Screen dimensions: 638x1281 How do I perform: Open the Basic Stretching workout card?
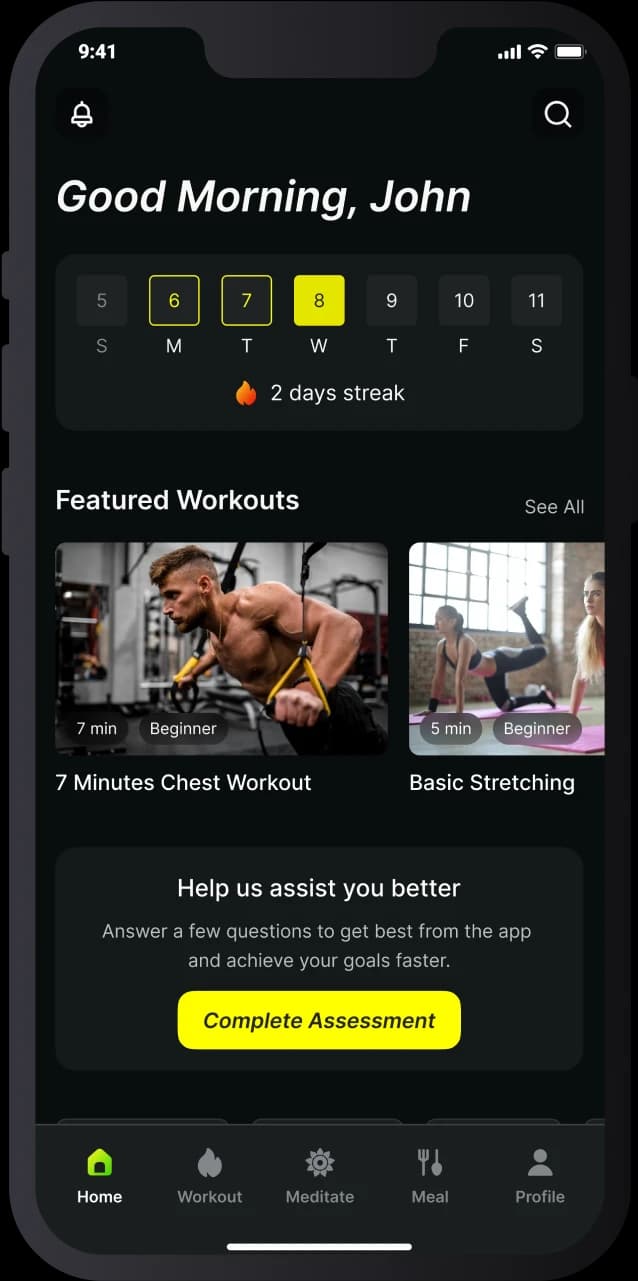pos(506,648)
